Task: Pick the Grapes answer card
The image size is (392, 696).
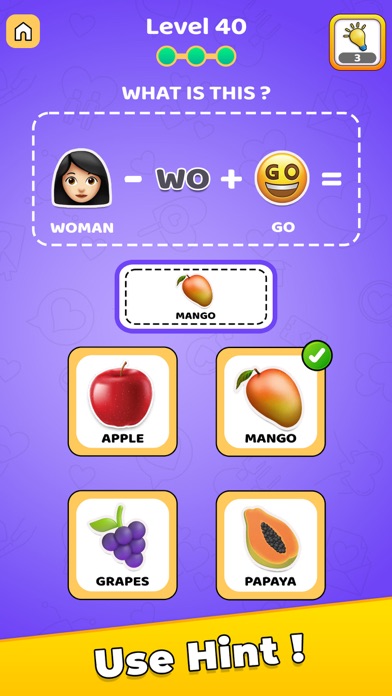Action: click(x=123, y=545)
